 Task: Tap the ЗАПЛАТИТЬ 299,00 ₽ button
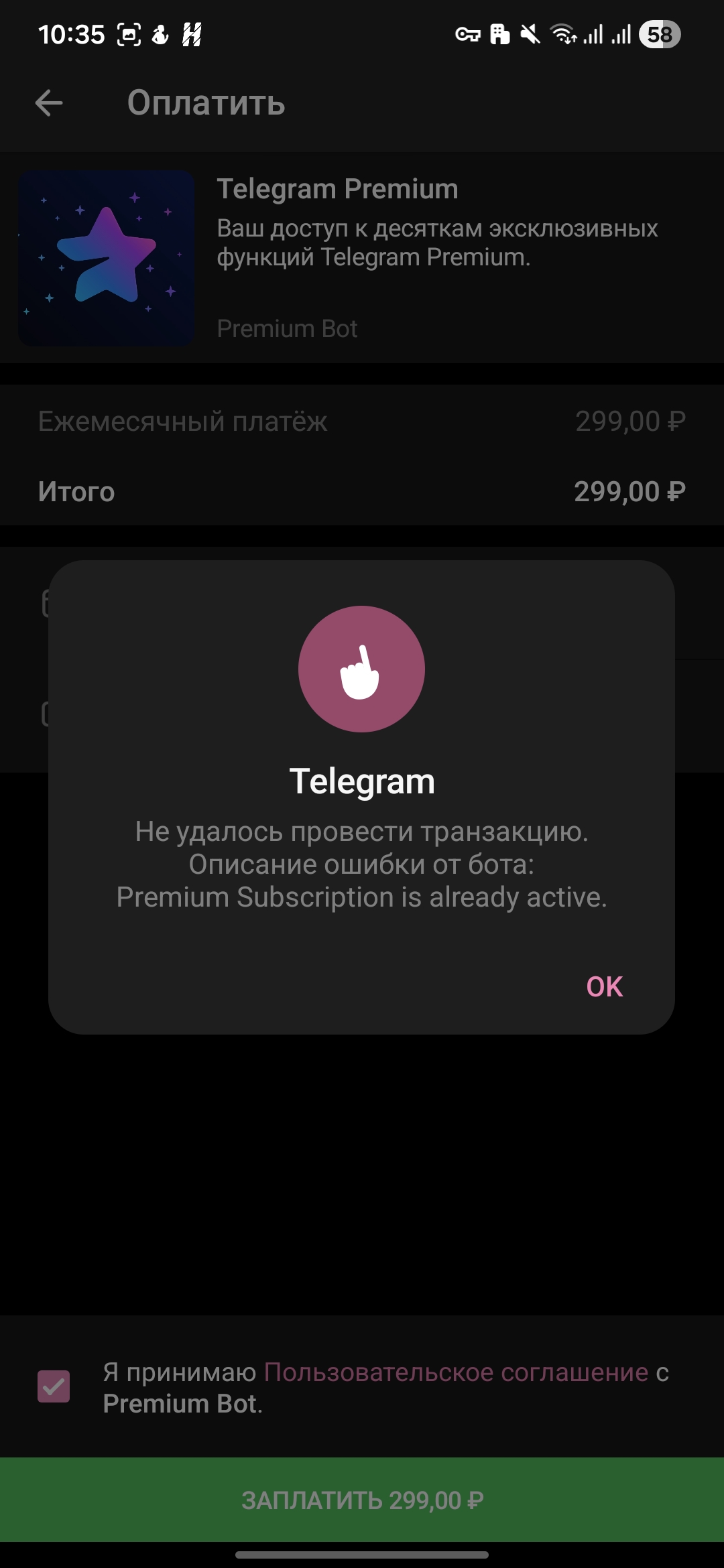[x=362, y=1500]
